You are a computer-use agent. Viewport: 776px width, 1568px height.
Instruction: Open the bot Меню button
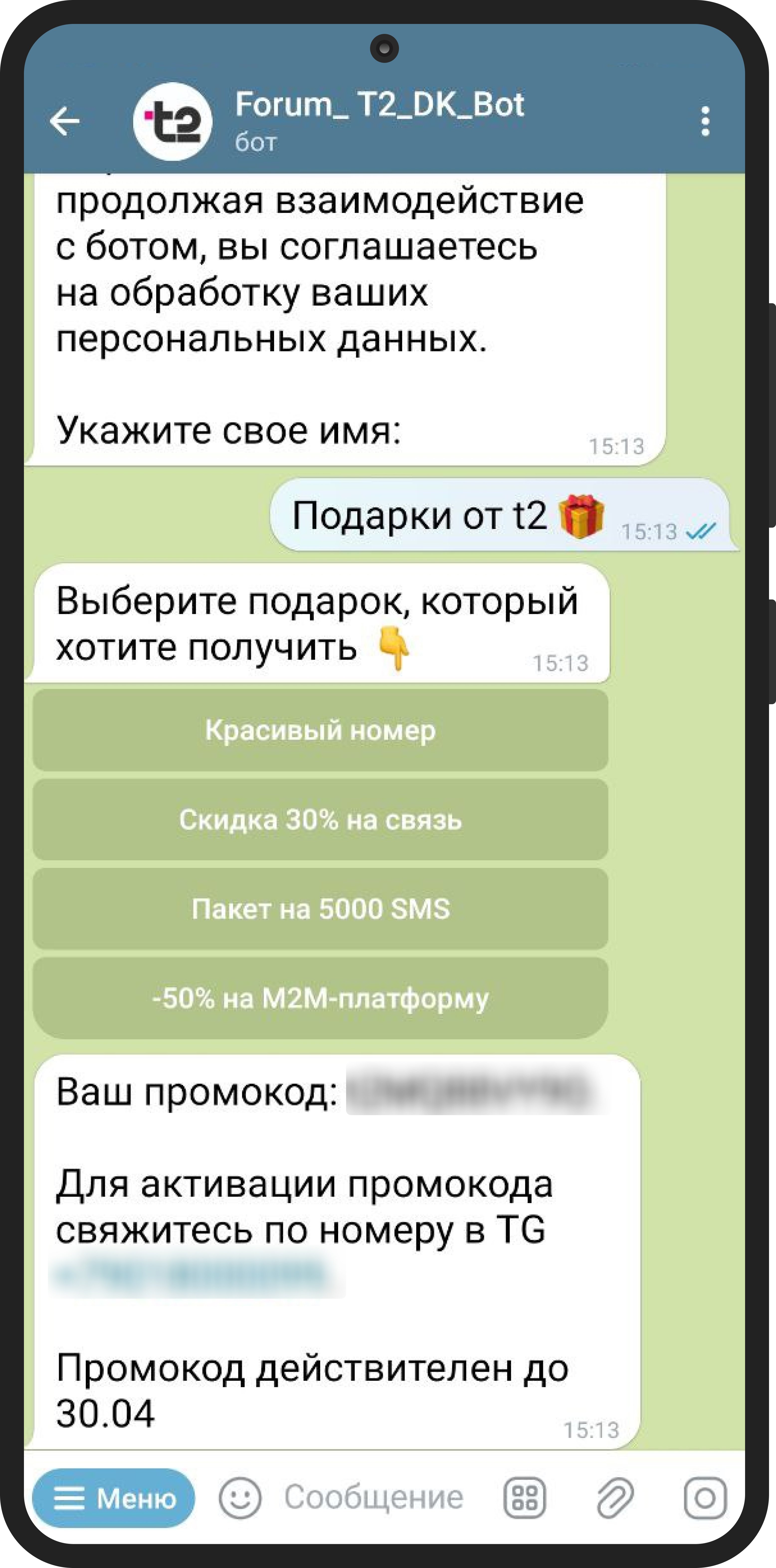pos(114,1497)
